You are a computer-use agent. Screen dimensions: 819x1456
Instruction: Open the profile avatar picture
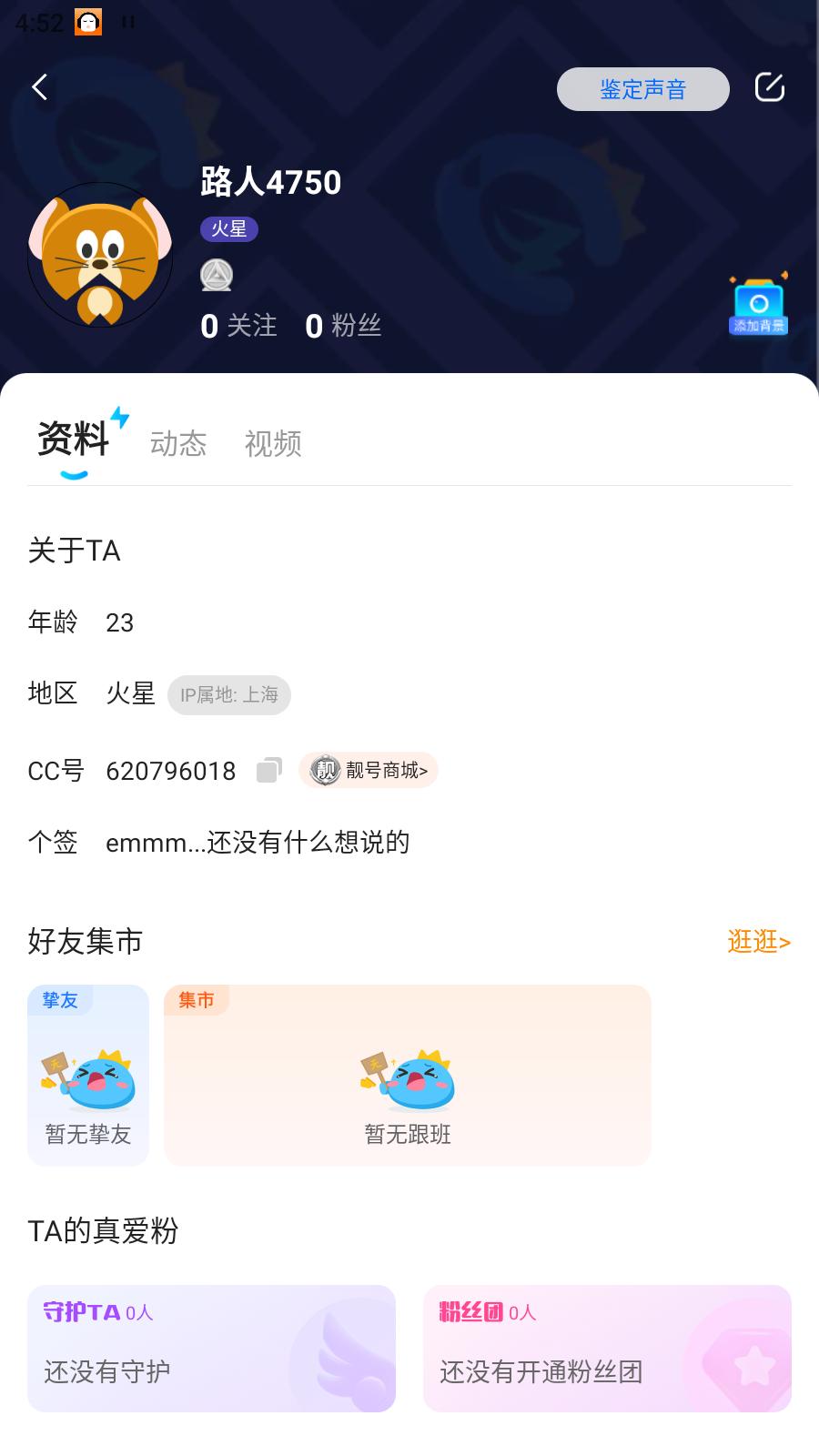click(100, 255)
